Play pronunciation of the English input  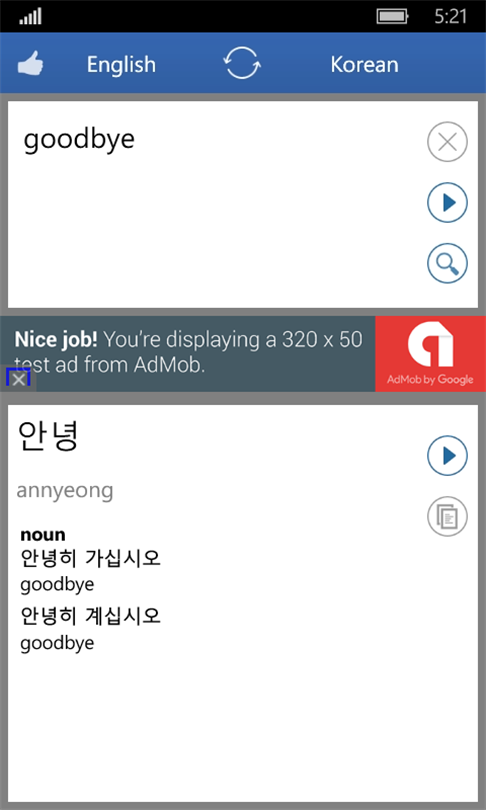coord(447,202)
